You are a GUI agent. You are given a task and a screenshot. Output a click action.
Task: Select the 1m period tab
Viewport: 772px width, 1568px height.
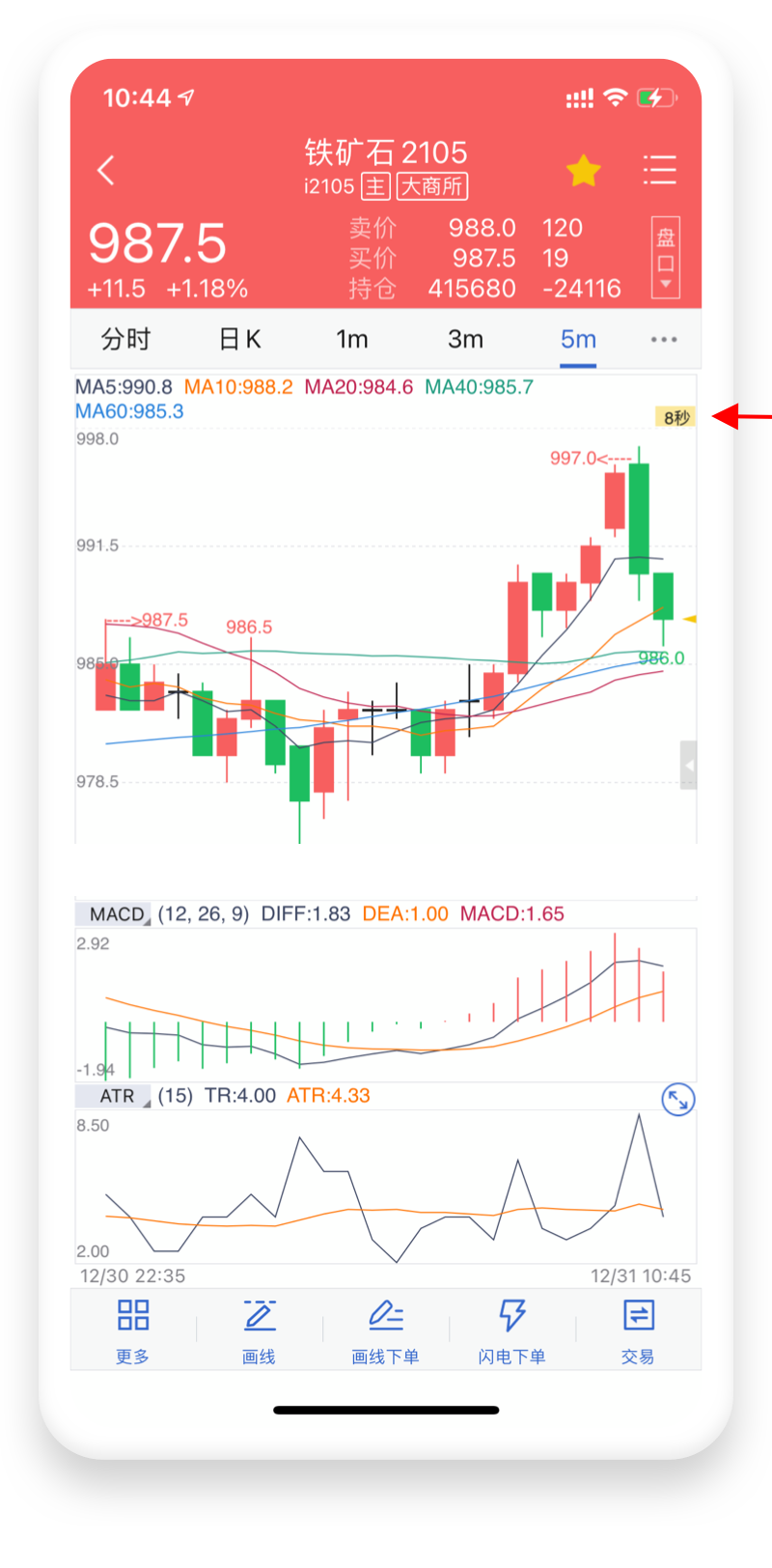click(352, 339)
